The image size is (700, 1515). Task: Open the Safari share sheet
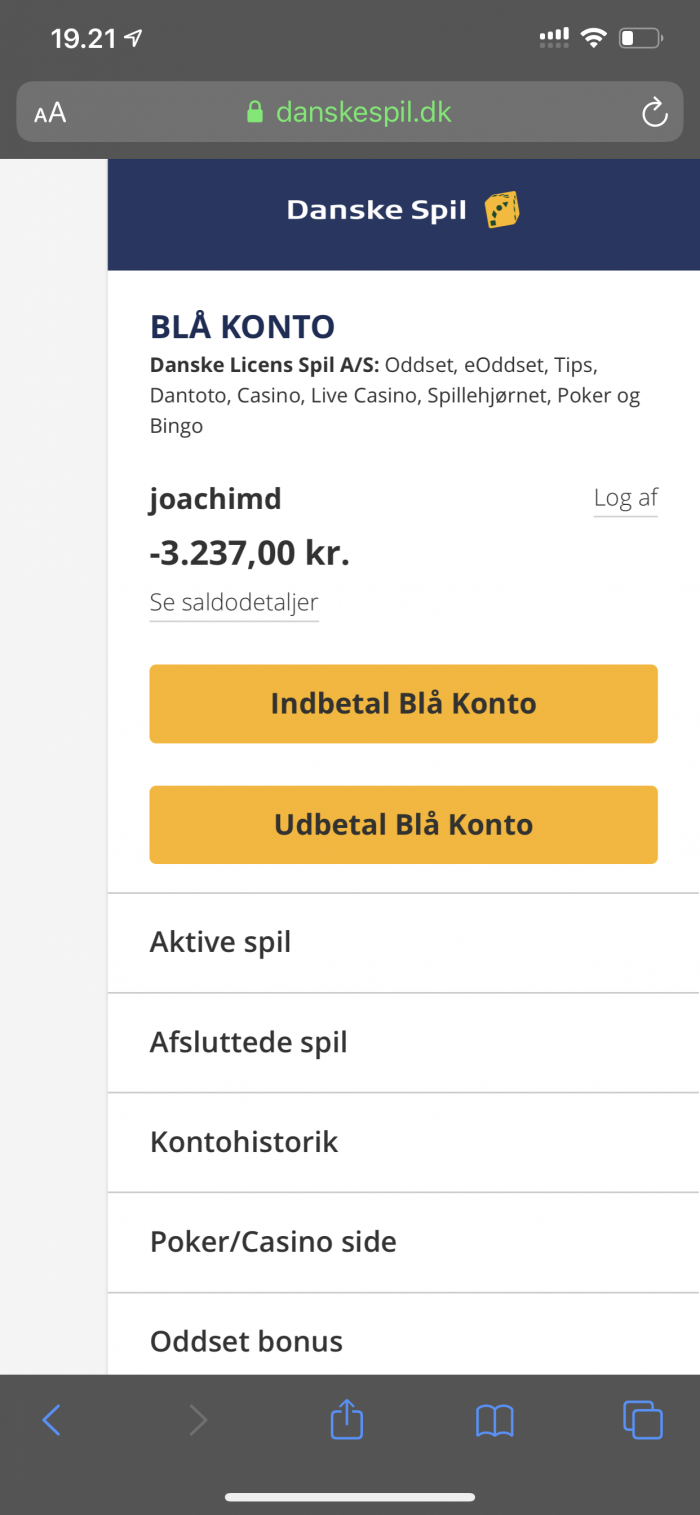coord(346,1419)
